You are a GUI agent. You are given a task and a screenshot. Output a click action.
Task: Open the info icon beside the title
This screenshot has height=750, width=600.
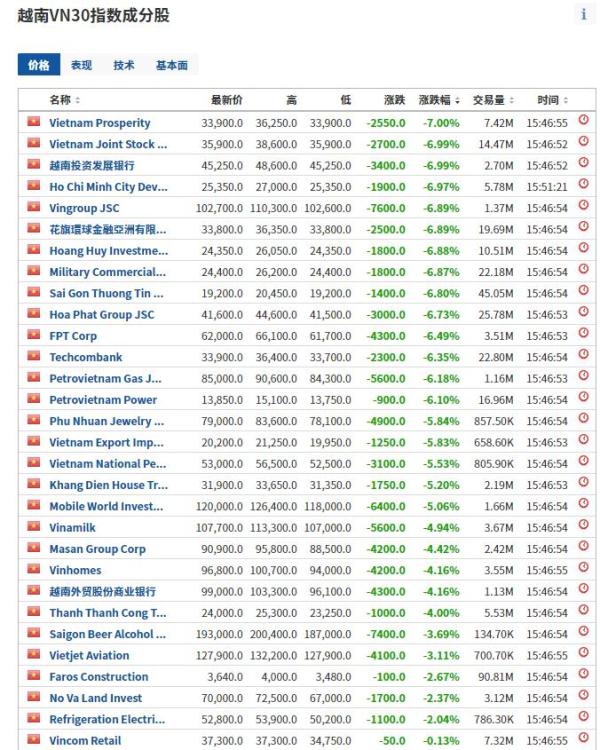pyautogui.click(x=583, y=14)
